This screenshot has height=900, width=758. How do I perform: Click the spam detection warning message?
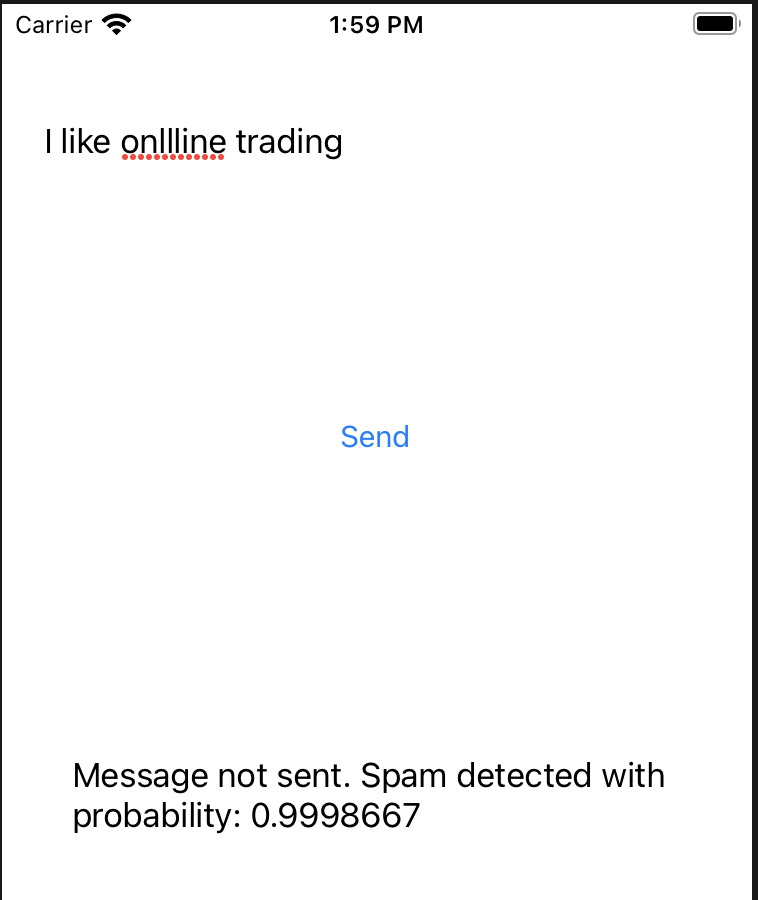coord(368,795)
